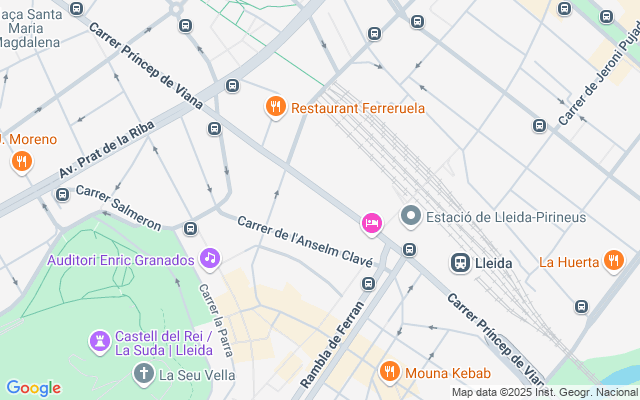Select the Mouna Kebab restaurant marker
The width and height of the screenshot is (640, 400).
[390, 372]
